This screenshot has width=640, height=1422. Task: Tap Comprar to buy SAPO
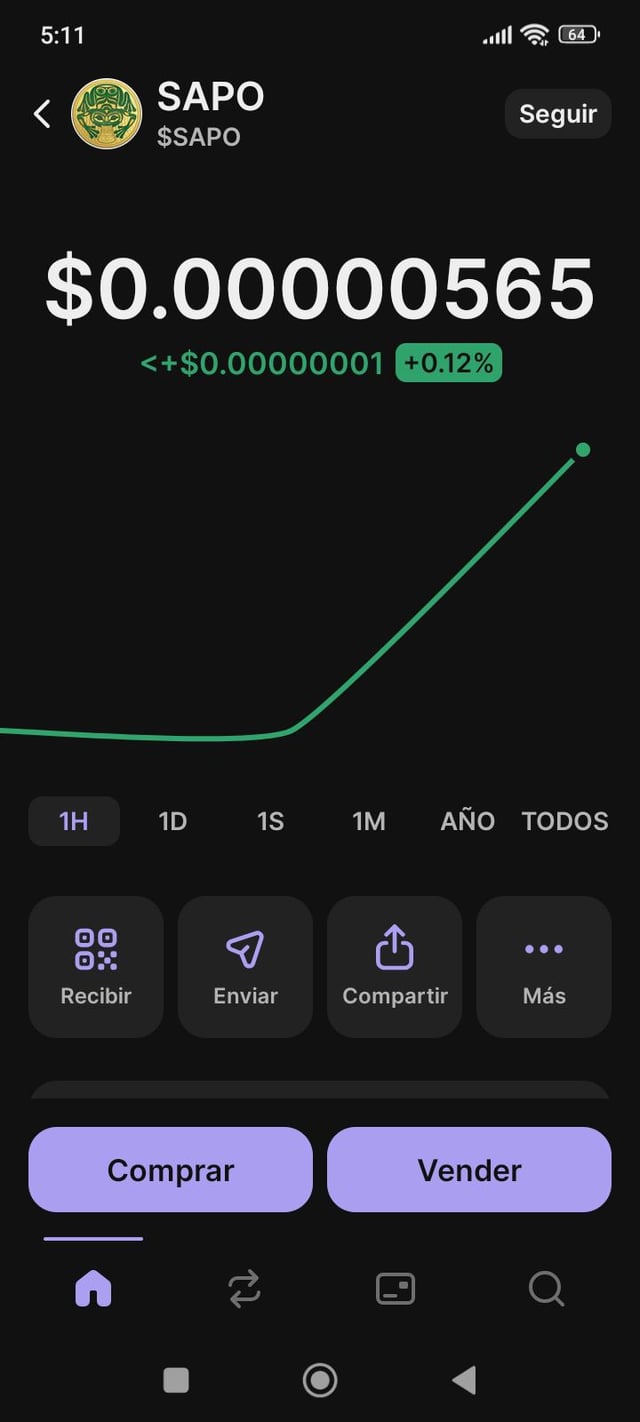pos(170,1170)
